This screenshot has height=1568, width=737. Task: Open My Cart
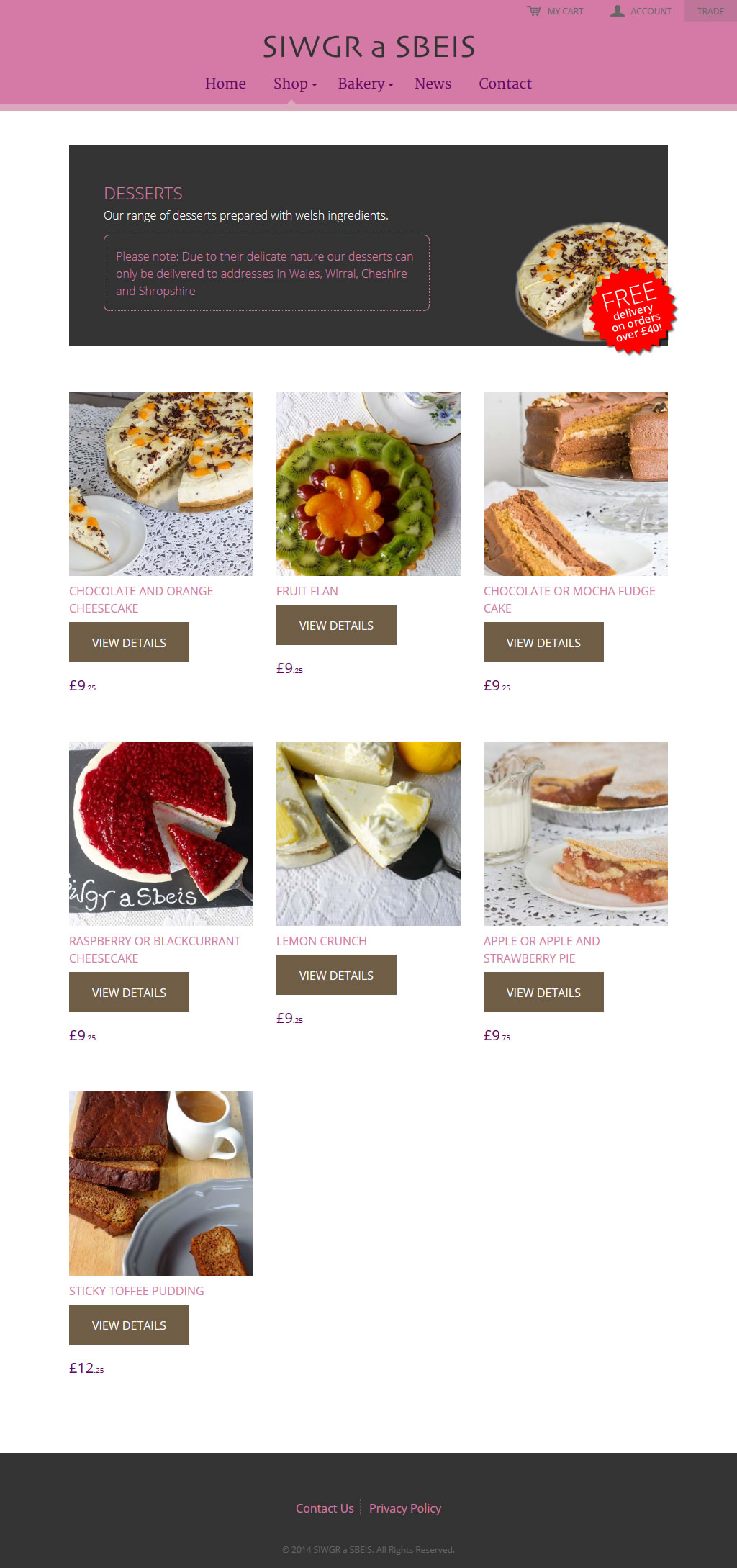(556, 11)
